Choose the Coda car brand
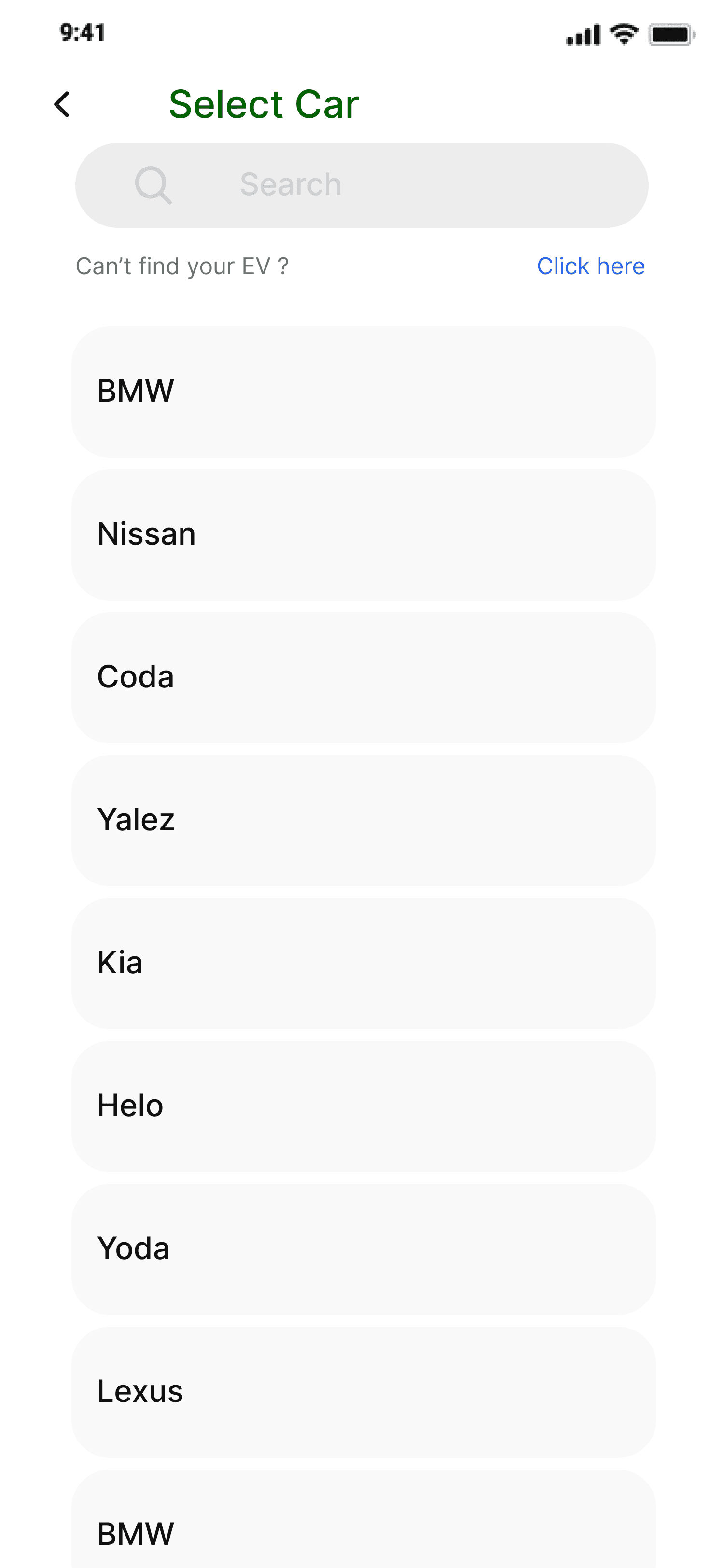This screenshot has width=724, height=1568. [x=363, y=677]
